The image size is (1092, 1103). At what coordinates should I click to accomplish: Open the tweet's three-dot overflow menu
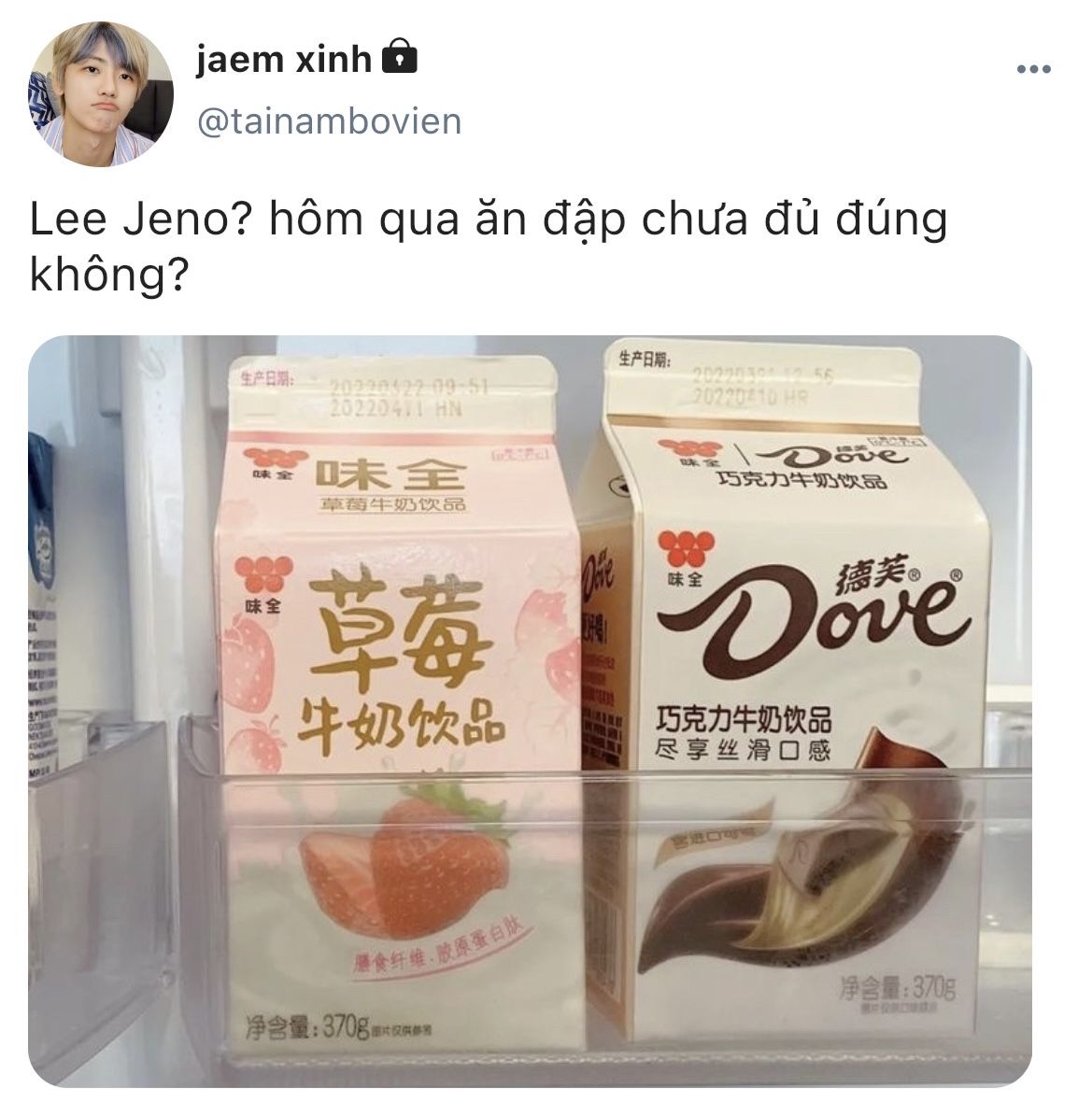[x=1034, y=70]
